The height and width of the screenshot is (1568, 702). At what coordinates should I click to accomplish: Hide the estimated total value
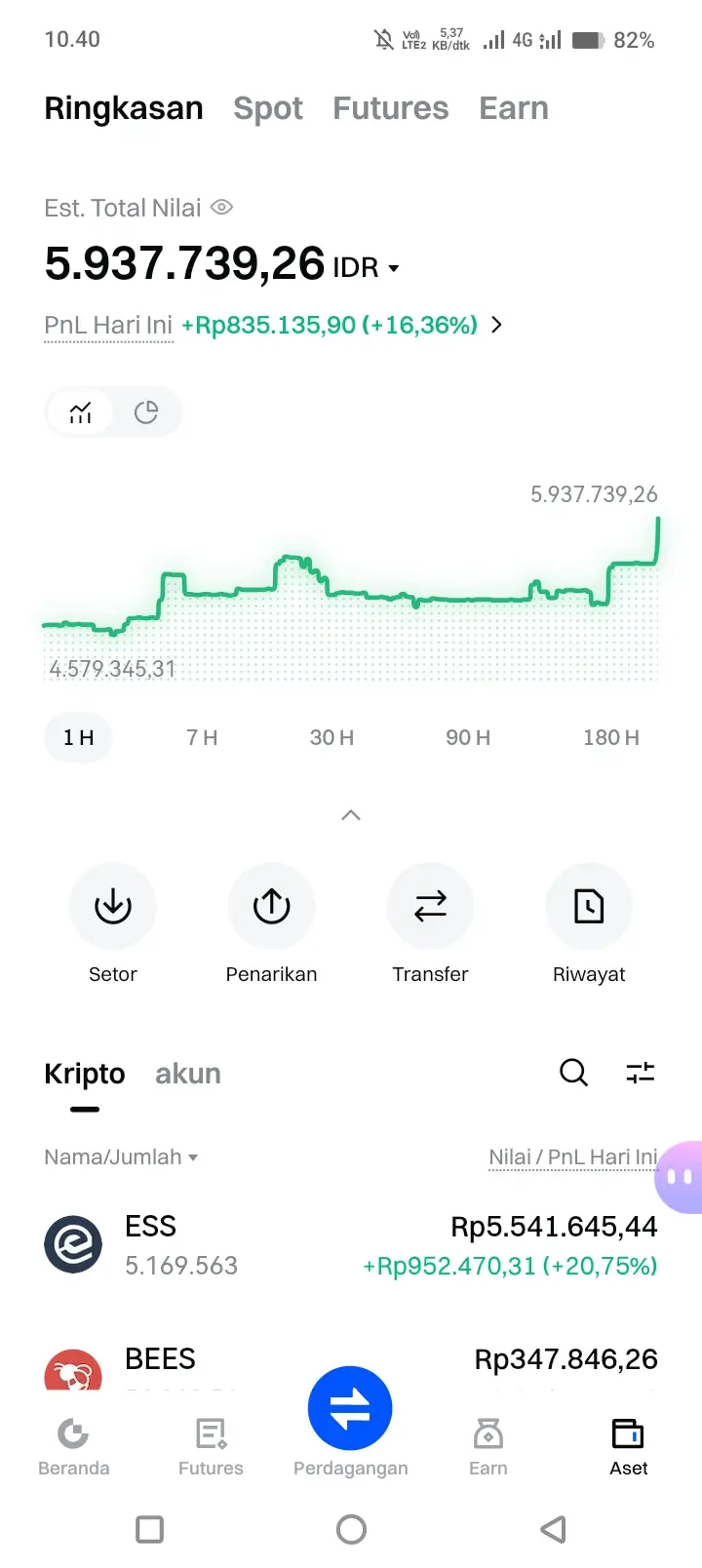point(222,208)
